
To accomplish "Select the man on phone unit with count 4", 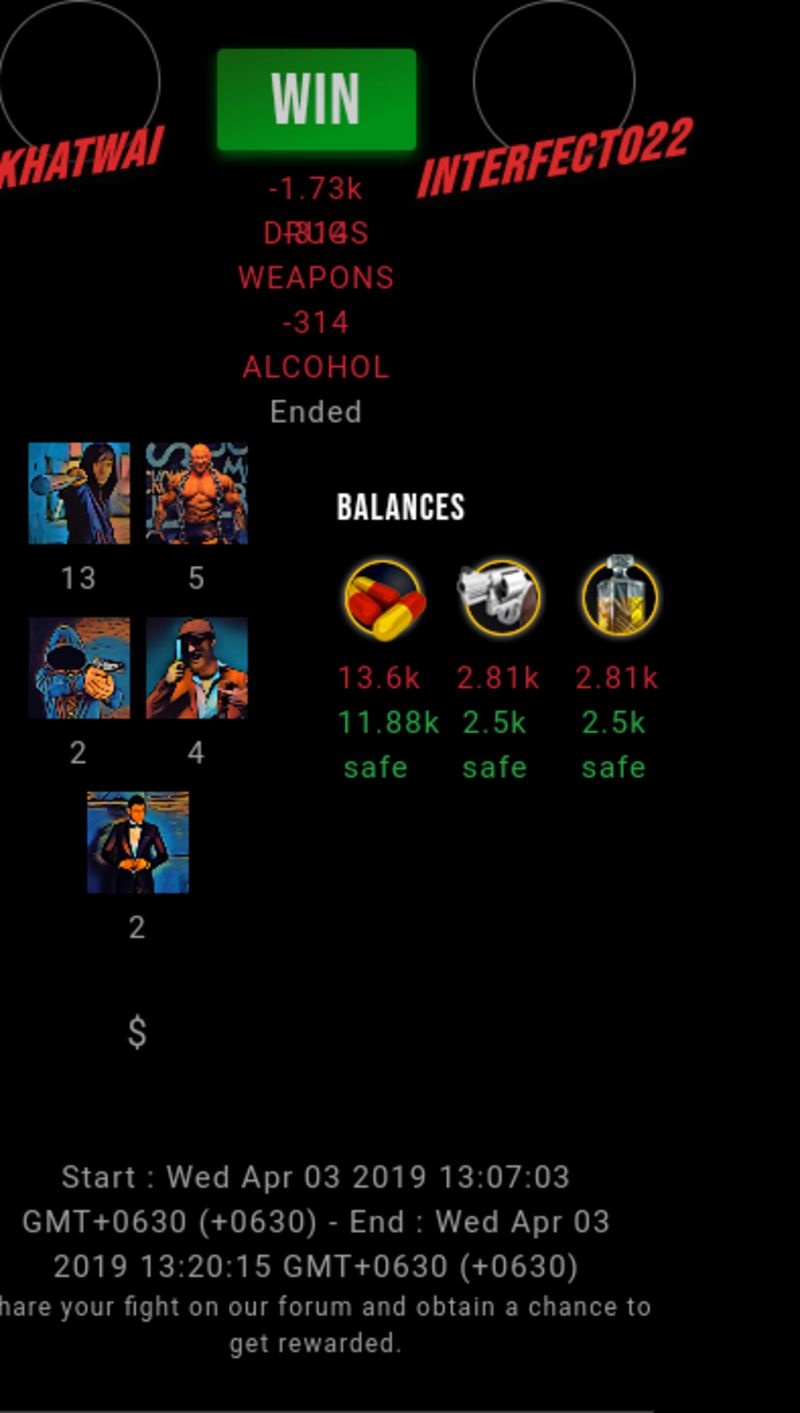I will click(197, 668).
